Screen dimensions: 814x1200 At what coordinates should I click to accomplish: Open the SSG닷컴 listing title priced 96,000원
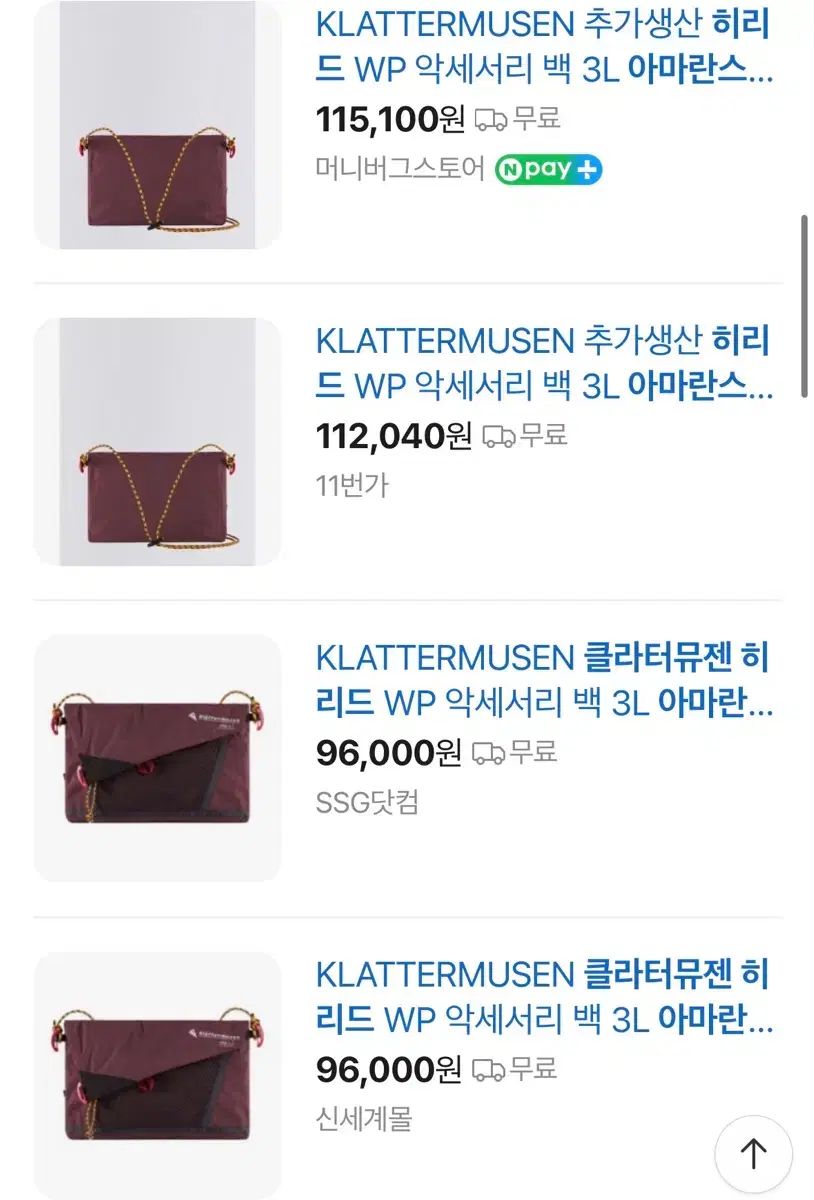click(x=544, y=680)
